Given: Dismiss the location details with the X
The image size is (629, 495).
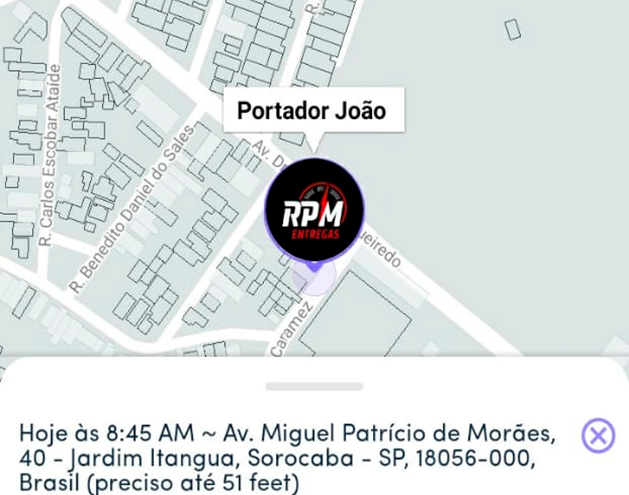Looking at the screenshot, I should pos(598,436).
